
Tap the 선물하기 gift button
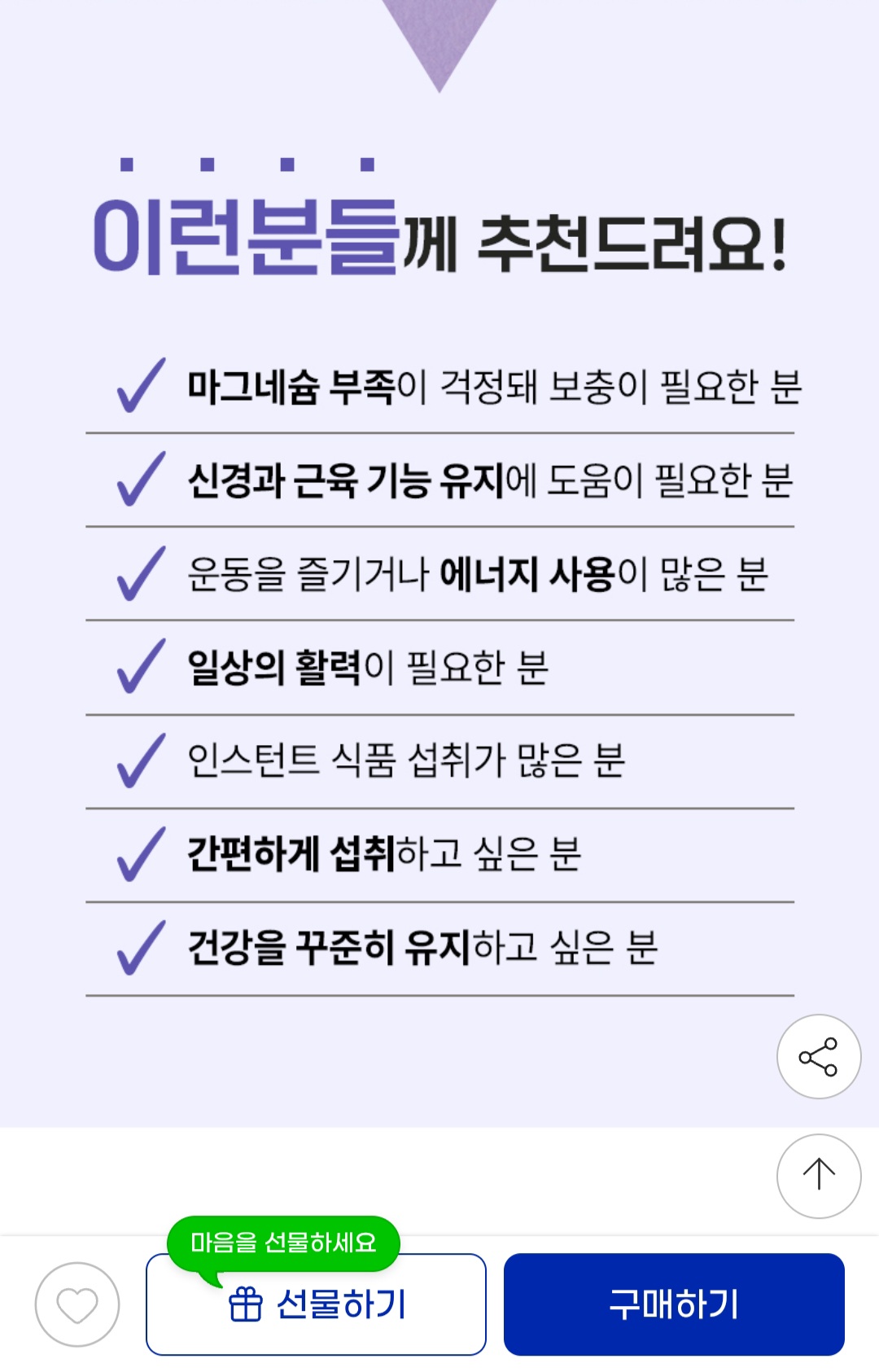[316, 1304]
